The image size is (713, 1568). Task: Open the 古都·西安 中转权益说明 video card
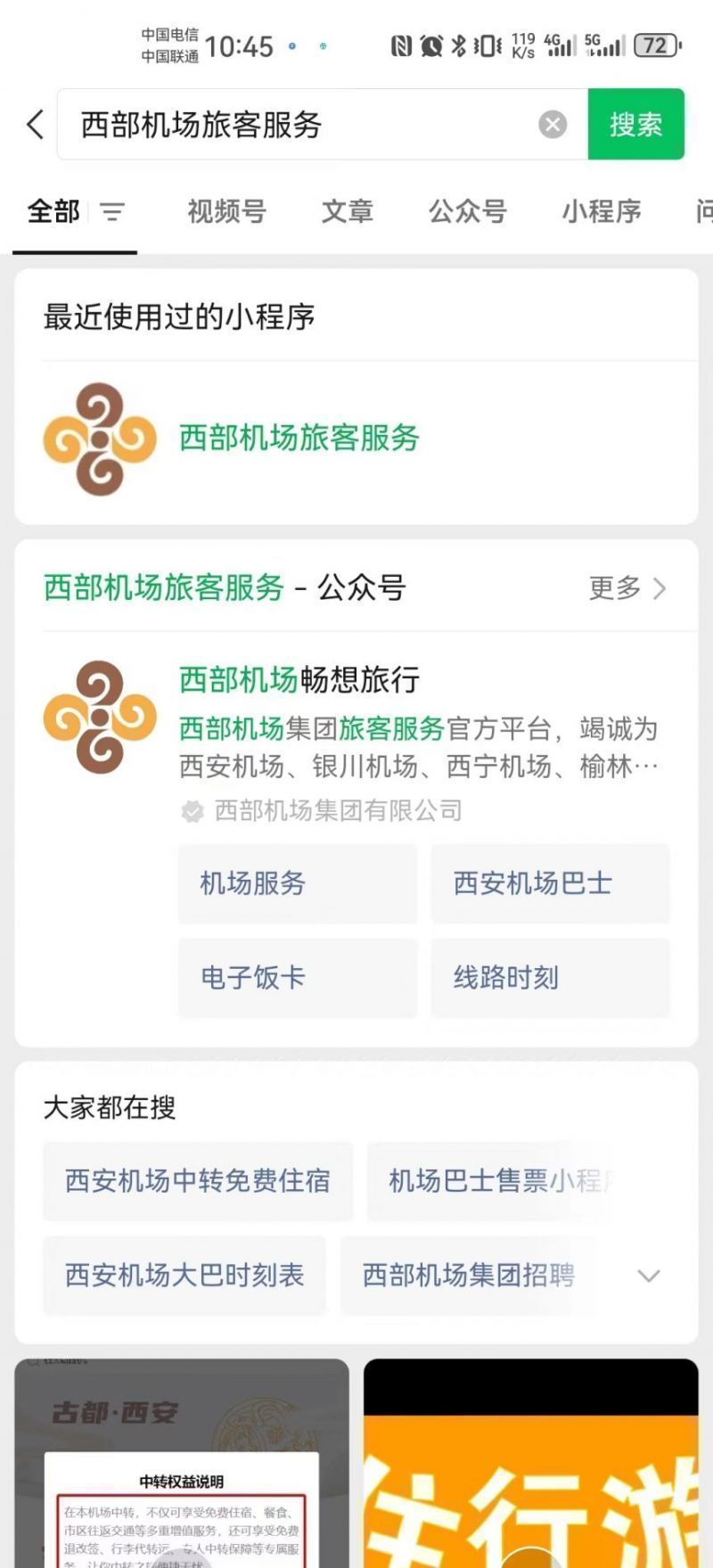point(182,1462)
